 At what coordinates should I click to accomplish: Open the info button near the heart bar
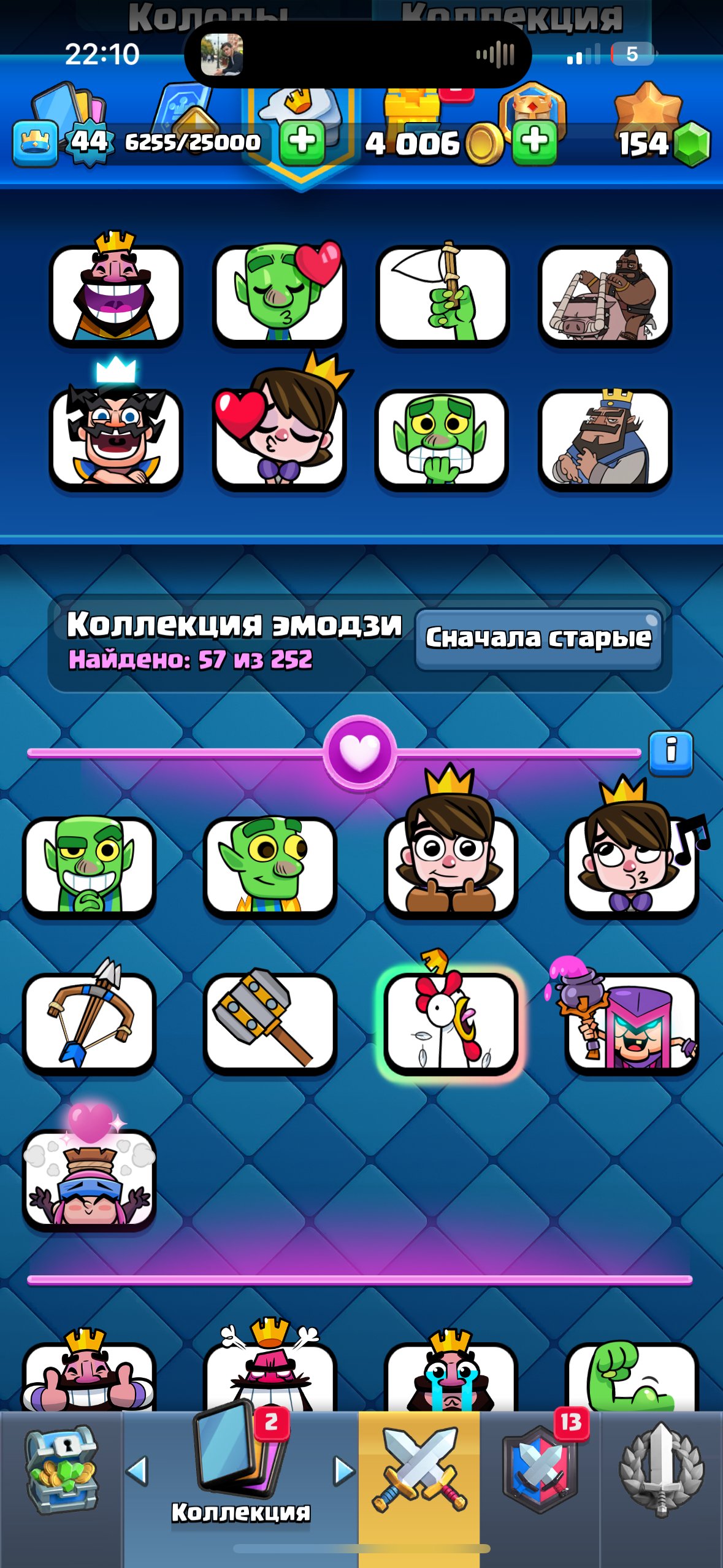coord(671,751)
